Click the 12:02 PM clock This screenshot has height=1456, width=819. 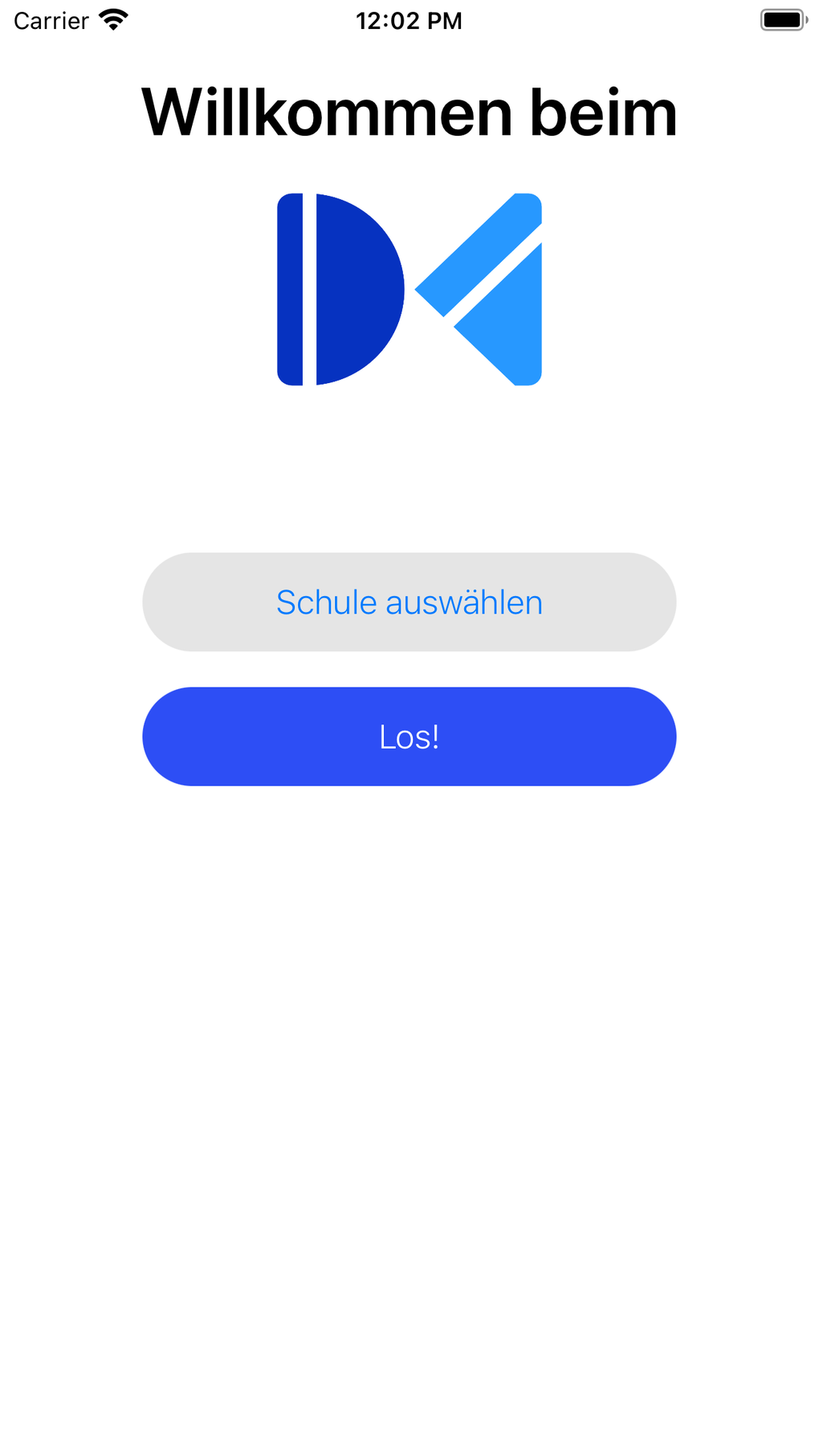(x=409, y=19)
